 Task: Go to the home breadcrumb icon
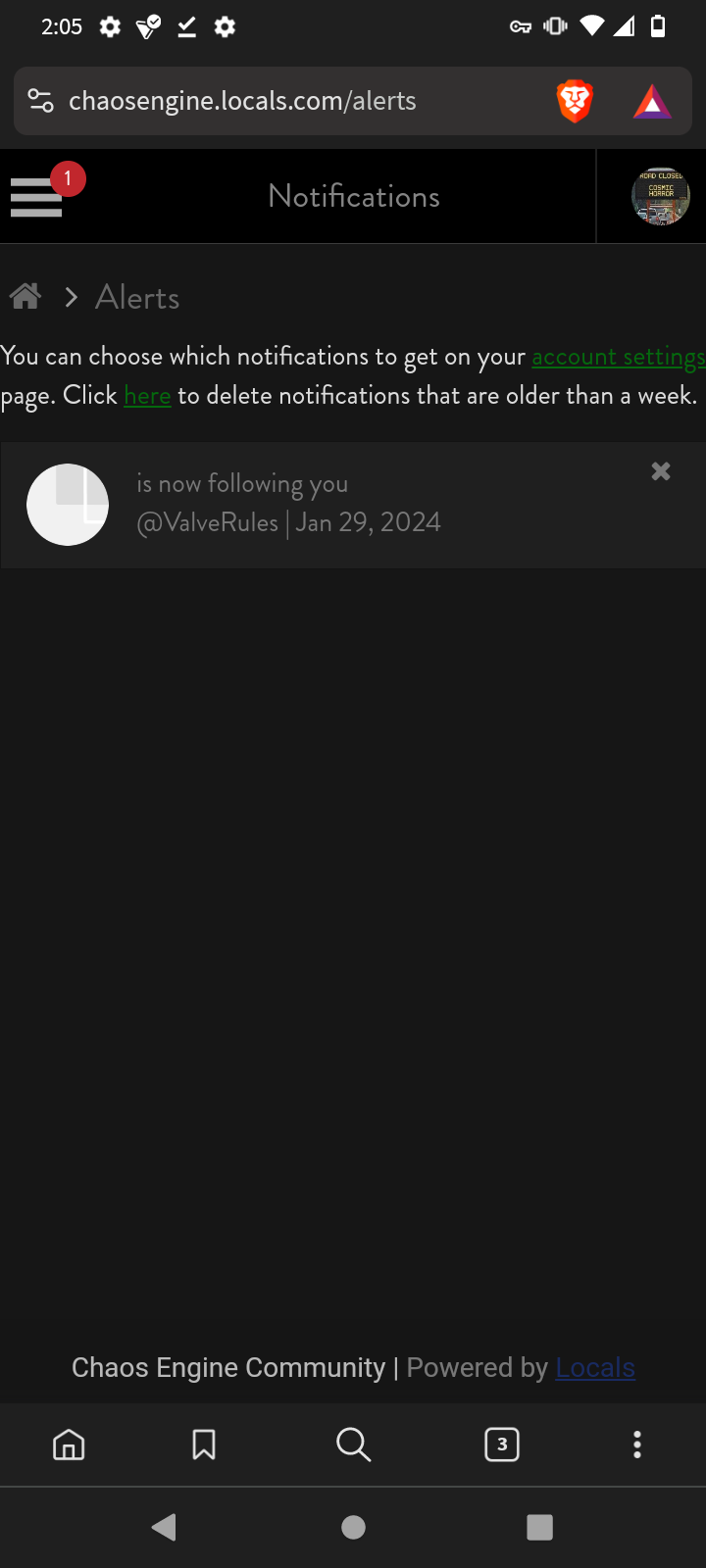25,296
